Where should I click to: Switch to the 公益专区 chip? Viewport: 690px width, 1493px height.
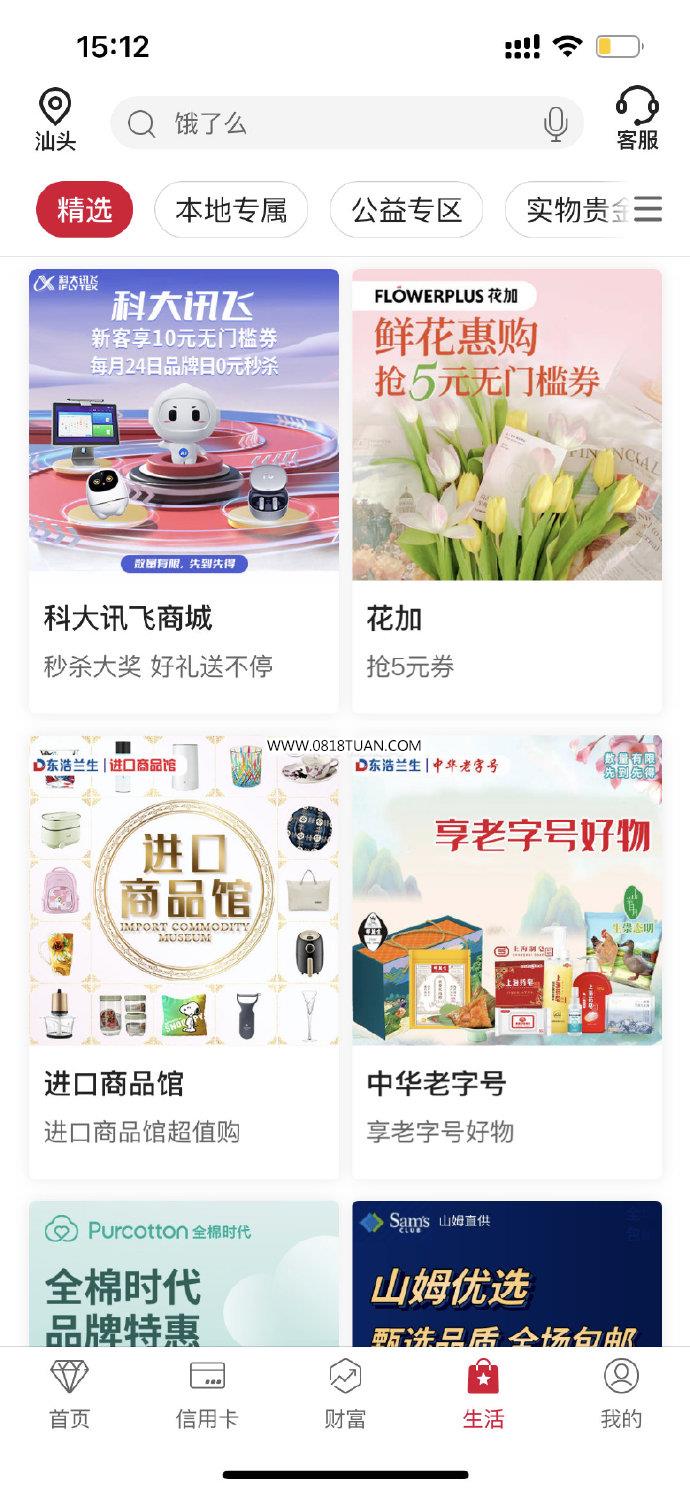point(406,210)
